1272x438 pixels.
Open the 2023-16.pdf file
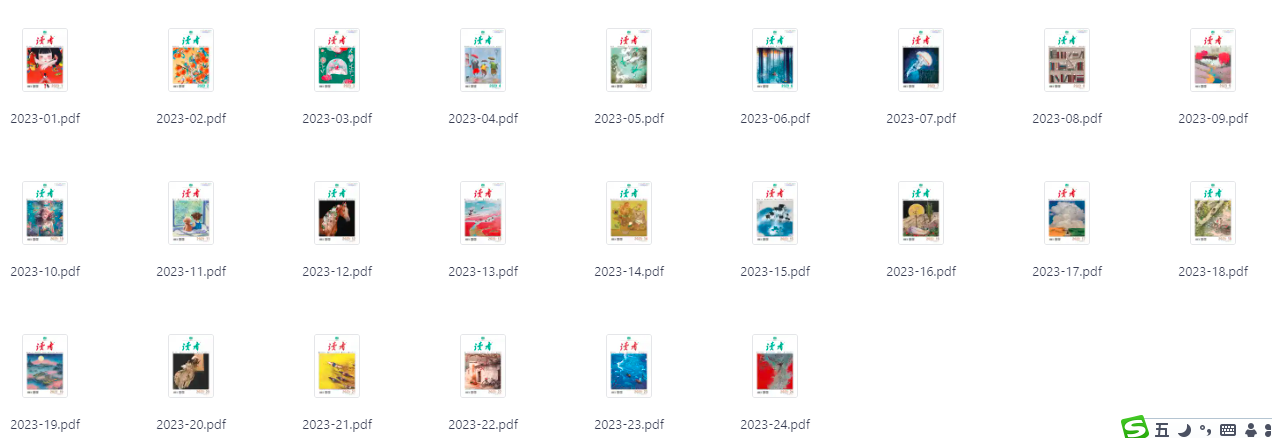(x=921, y=214)
